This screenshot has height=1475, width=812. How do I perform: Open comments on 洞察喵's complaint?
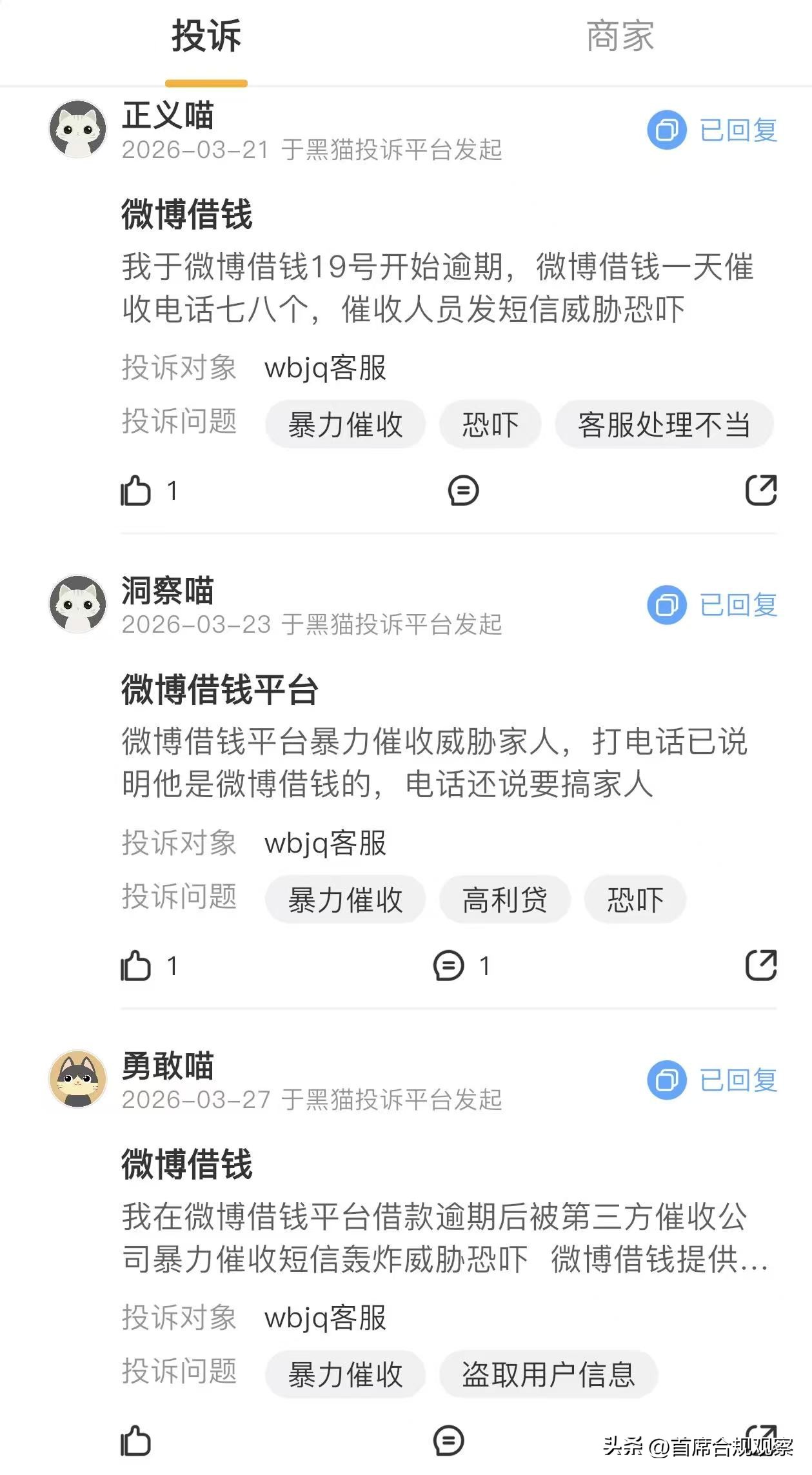[449, 966]
